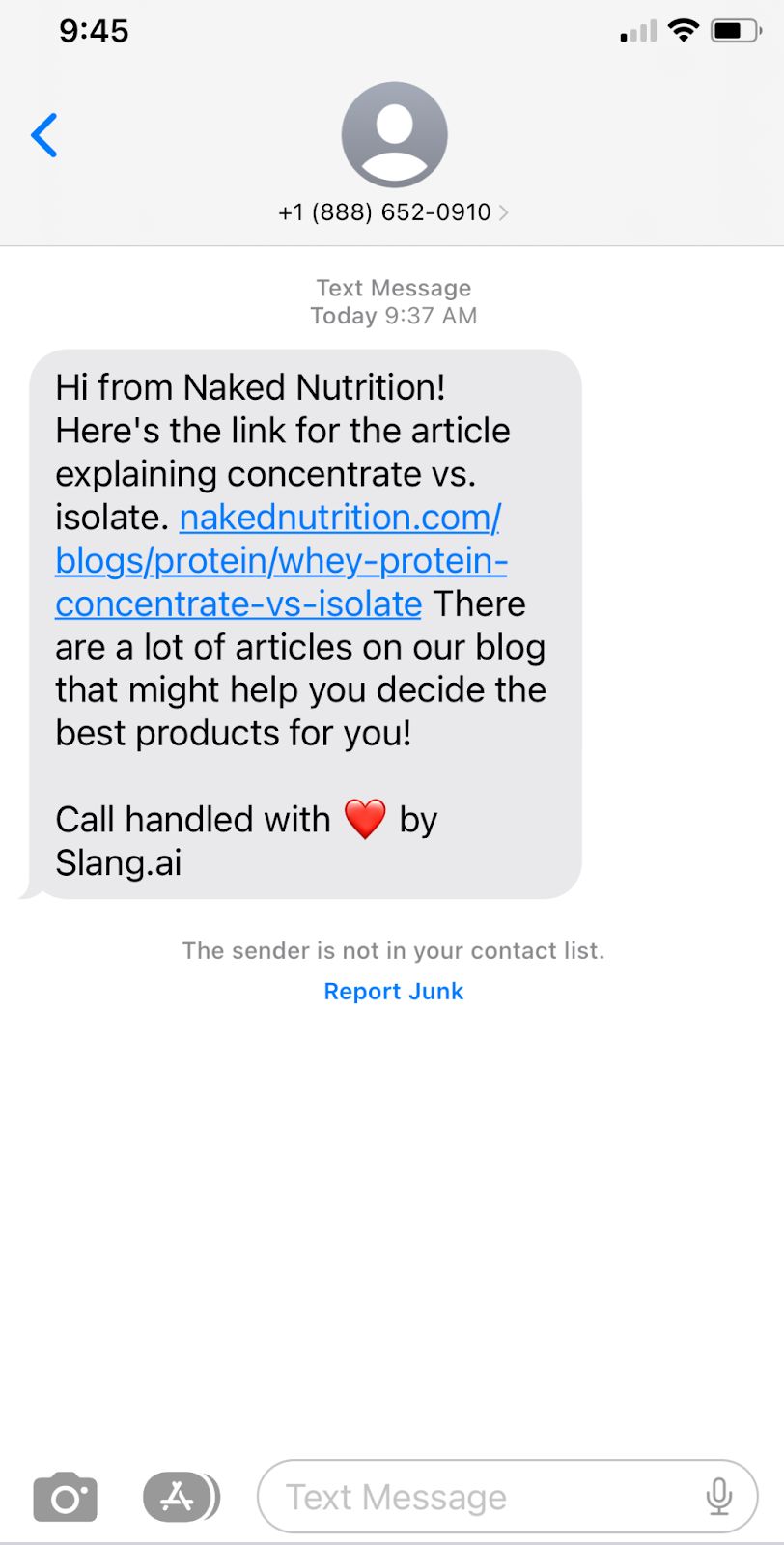Image resolution: width=784 pixels, height=1545 pixels.
Task: Report this sender as junk
Action: 393,992
